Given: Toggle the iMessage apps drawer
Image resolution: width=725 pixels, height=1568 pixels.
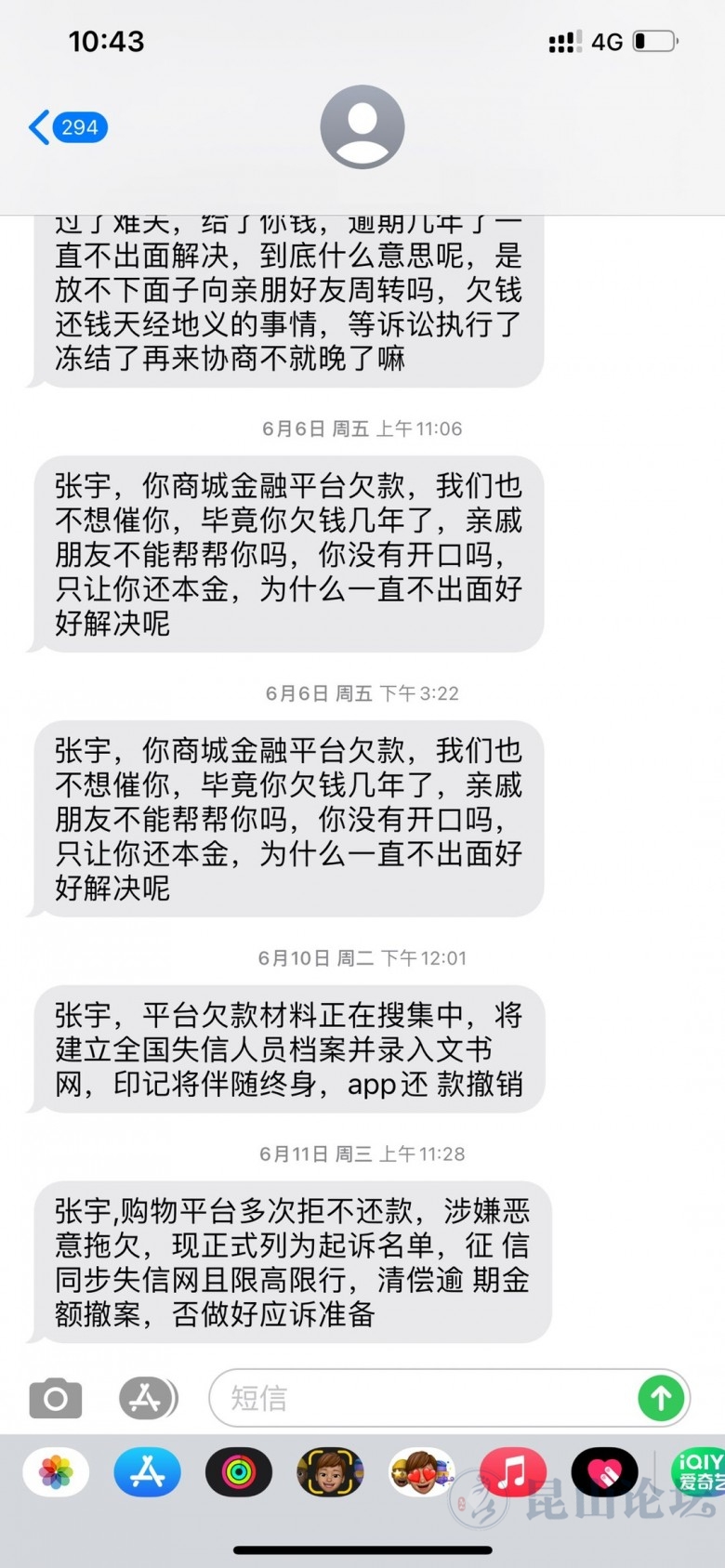Looking at the screenshot, I should [147, 1398].
